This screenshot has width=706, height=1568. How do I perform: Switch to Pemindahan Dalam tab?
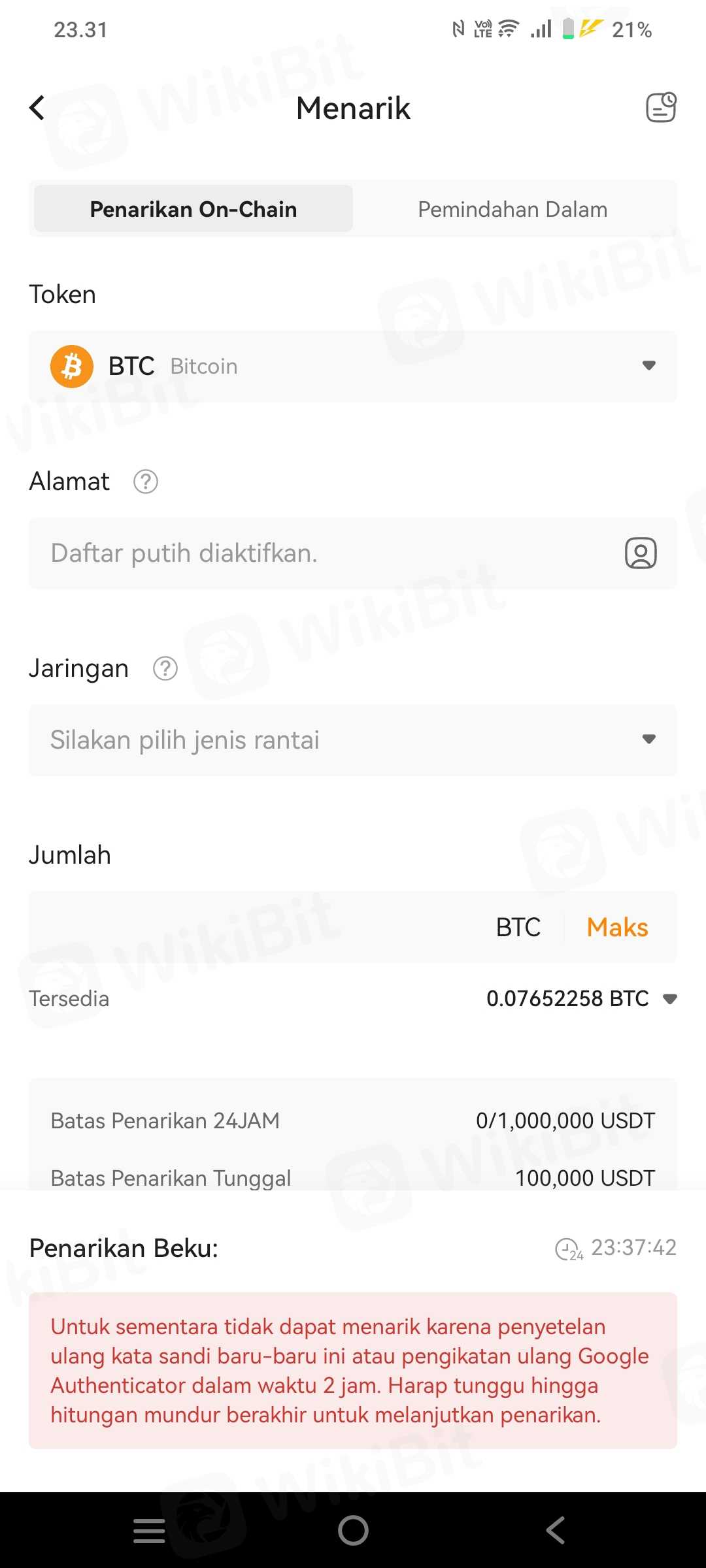[513, 209]
